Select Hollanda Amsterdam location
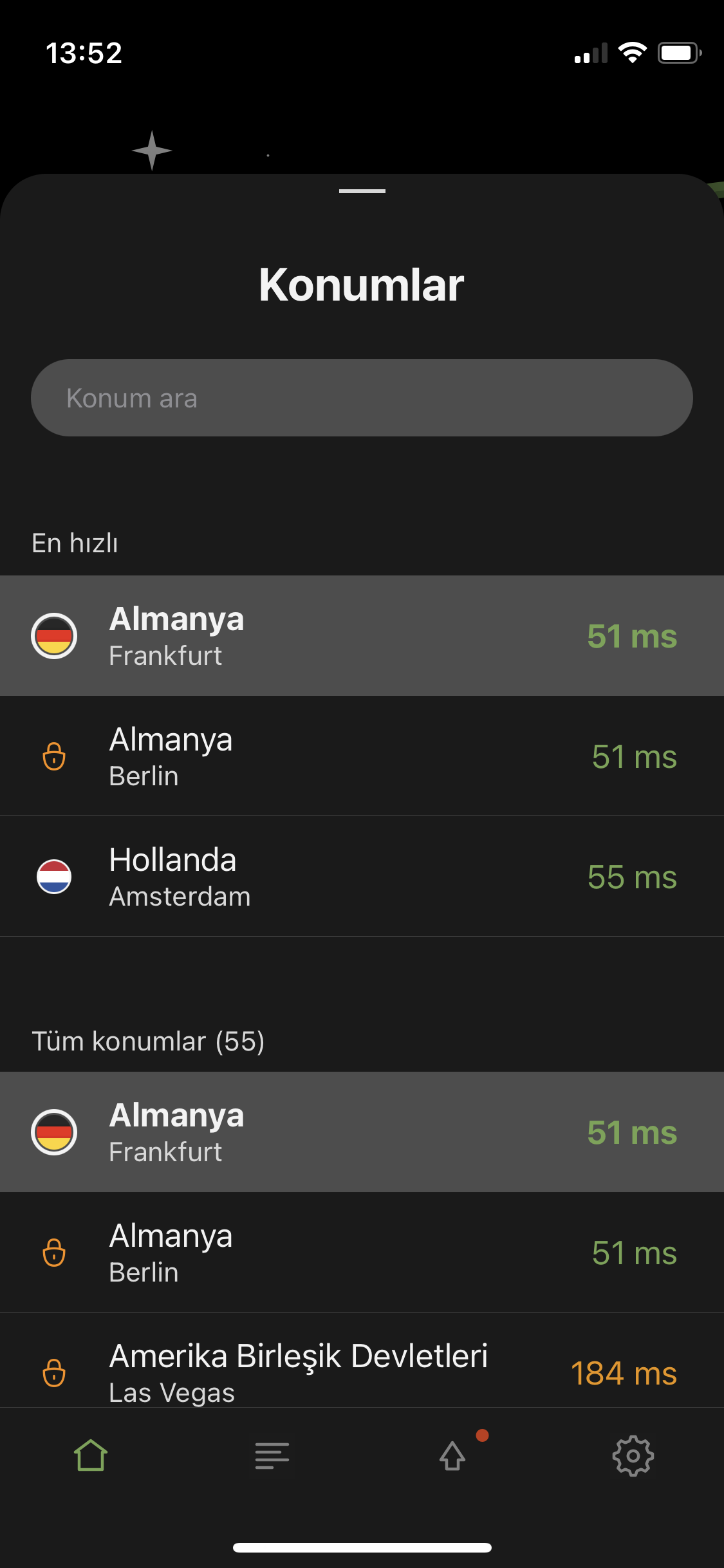This screenshot has height=1568, width=724. pyautogui.click(x=362, y=877)
